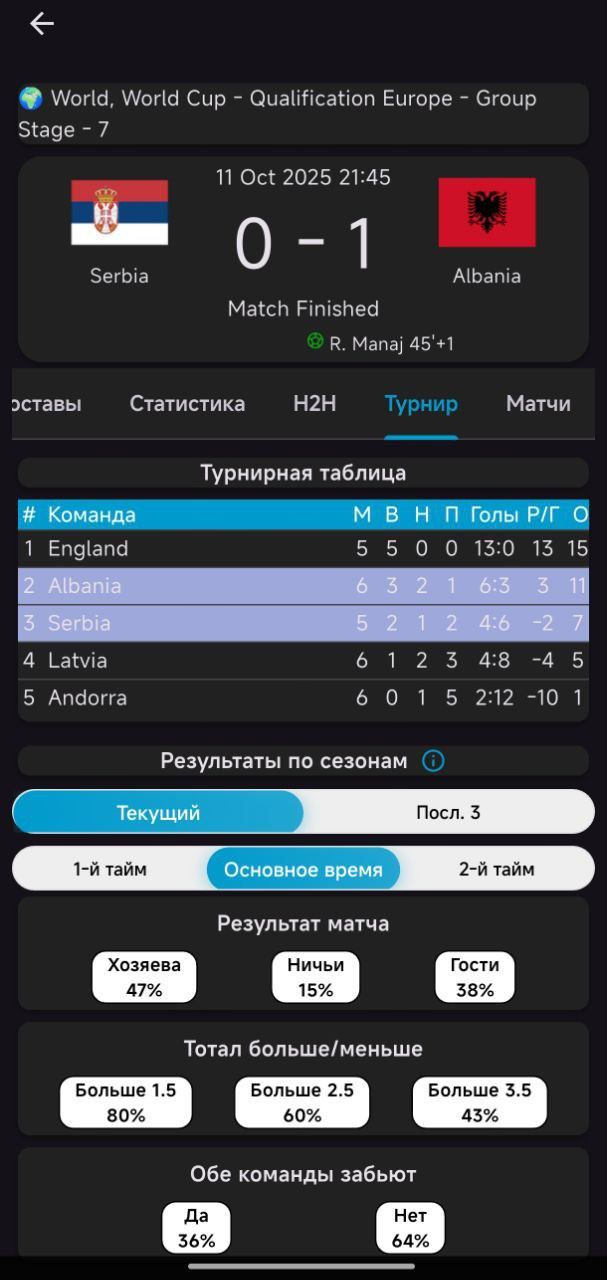Show 2-й тайм statistics
The height and width of the screenshot is (1280, 607).
tap(496, 869)
